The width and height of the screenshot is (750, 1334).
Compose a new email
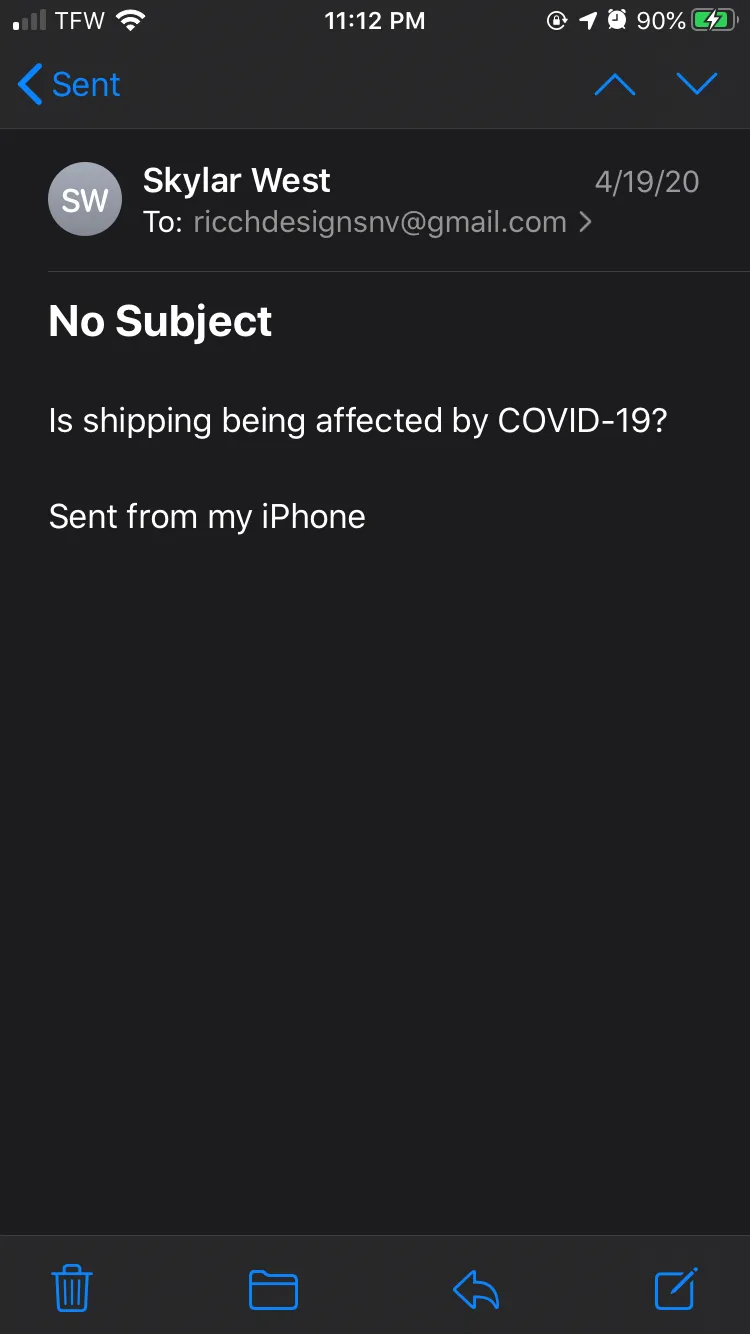676,1288
